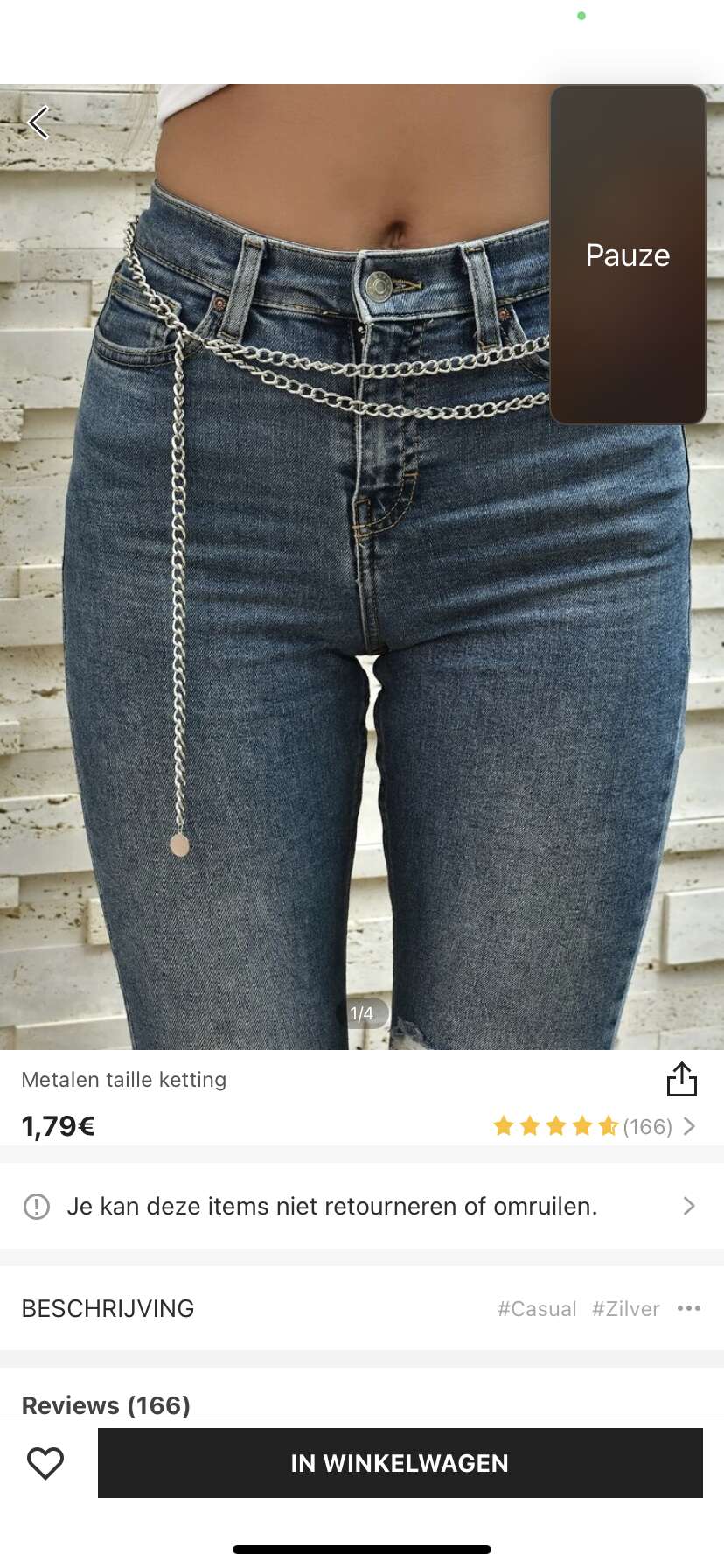Open the no-returns policy notice
The width and height of the screenshot is (724, 1568).
click(362, 1206)
